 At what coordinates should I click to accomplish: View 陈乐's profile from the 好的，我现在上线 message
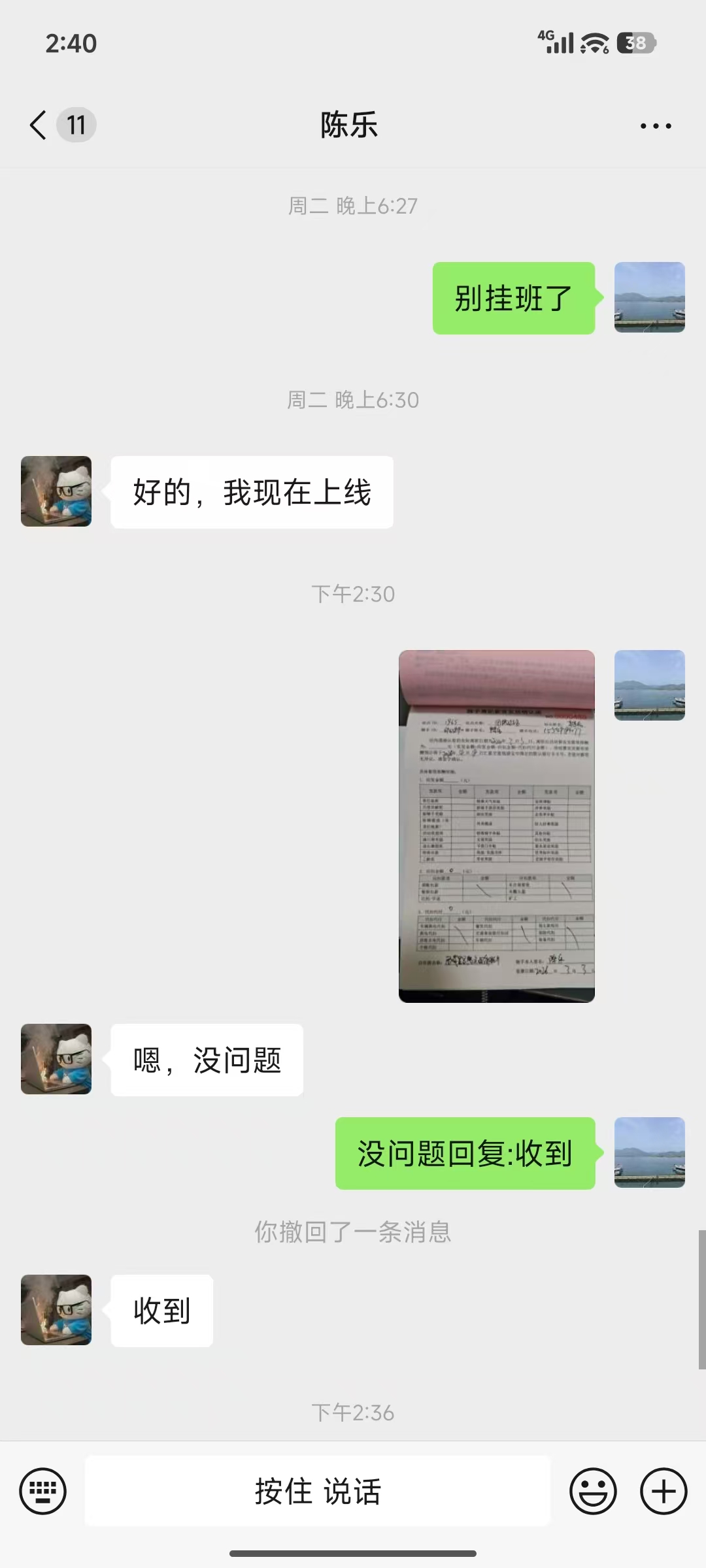tap(56, 491)
